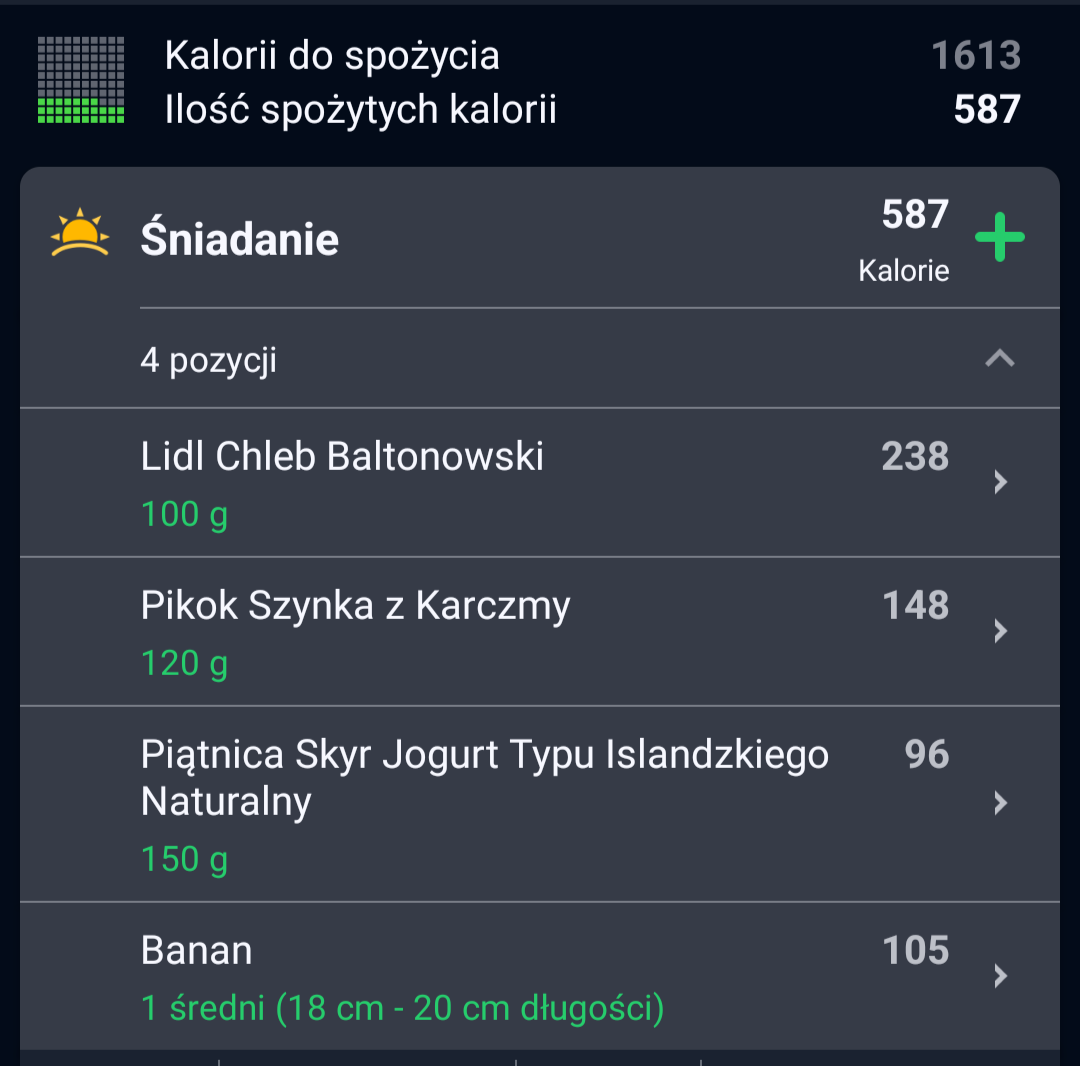The height and width of the screenshot is (1066, 1080).
Task: Collapse the 4 pozycji list
Action: point(999,358)
